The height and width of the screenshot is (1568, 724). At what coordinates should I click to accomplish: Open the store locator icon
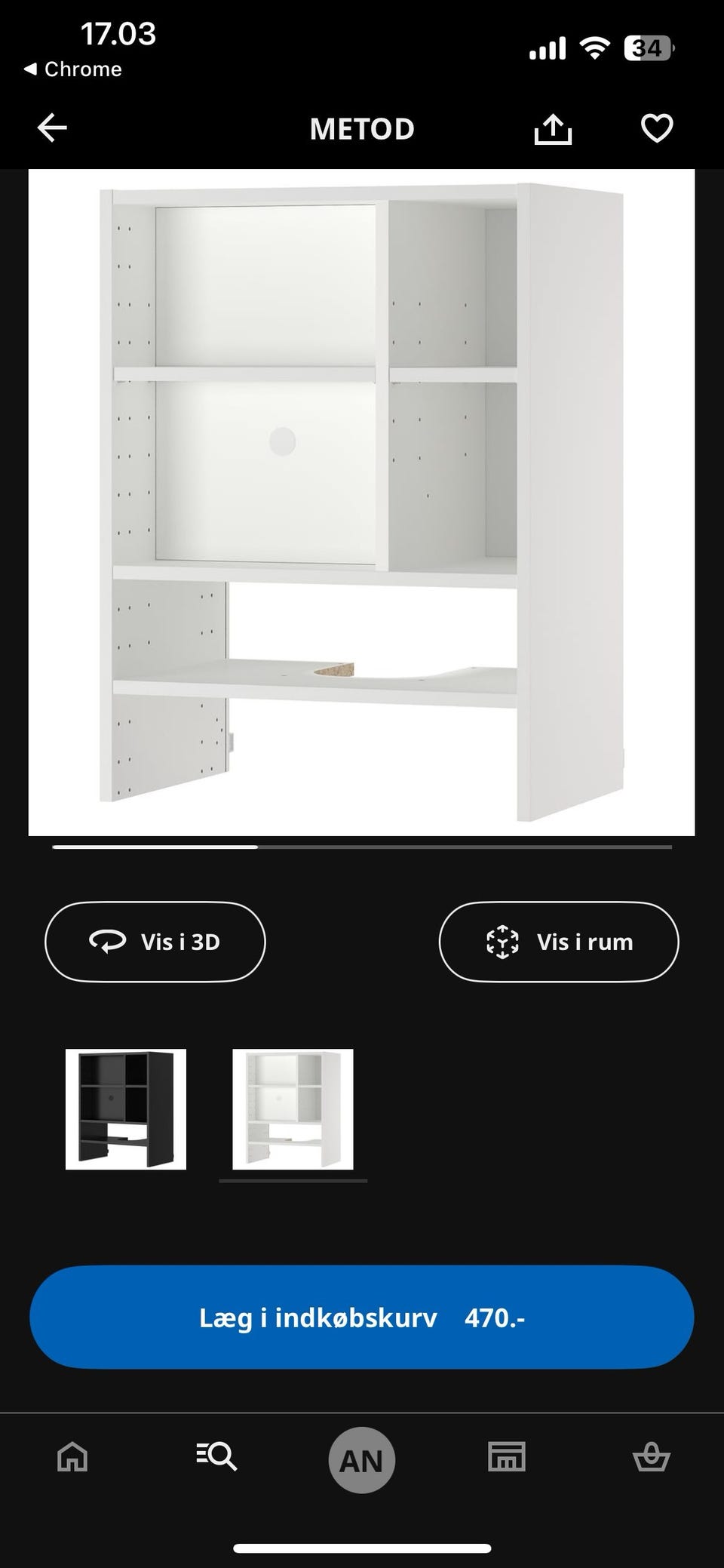coord(506,1458)
